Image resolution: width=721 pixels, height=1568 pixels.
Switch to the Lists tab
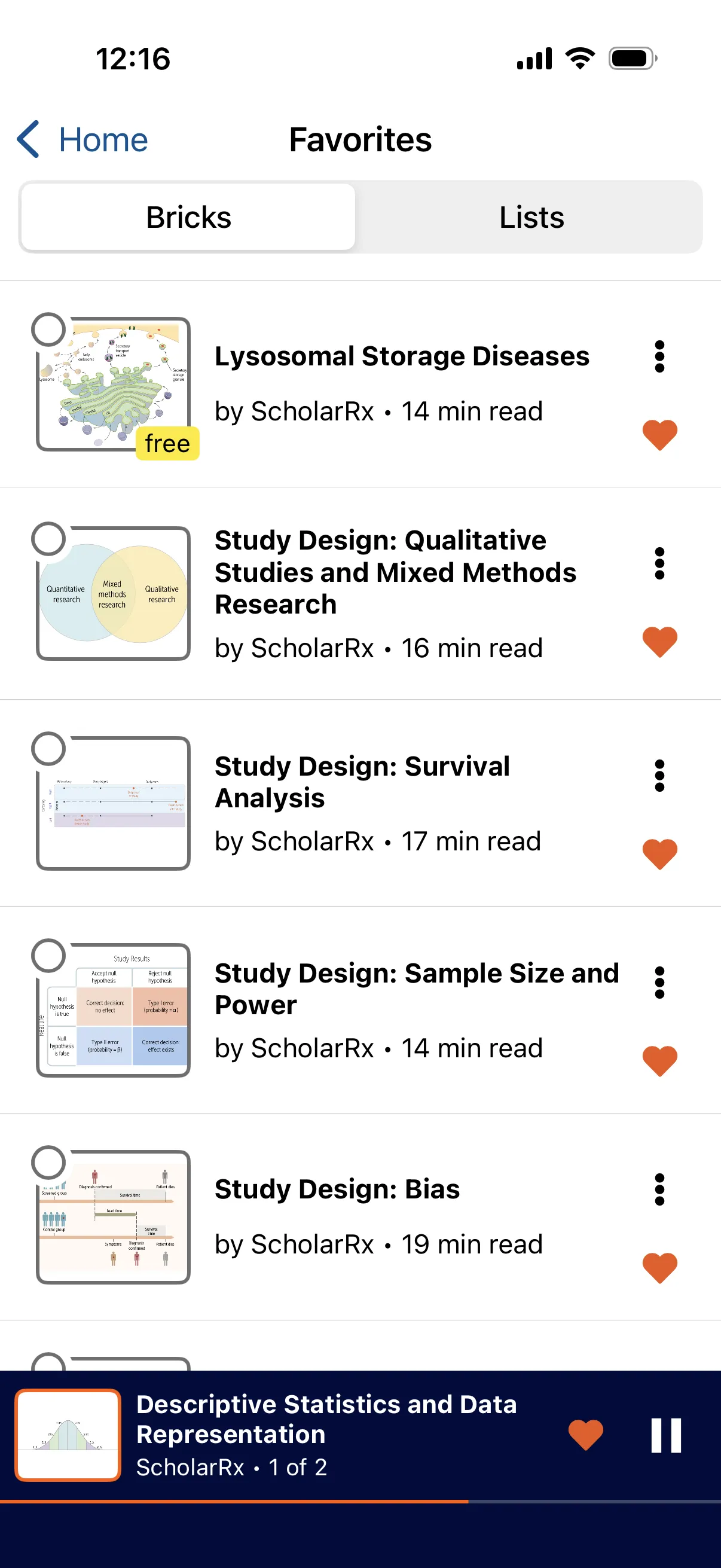tap(531, 216)
